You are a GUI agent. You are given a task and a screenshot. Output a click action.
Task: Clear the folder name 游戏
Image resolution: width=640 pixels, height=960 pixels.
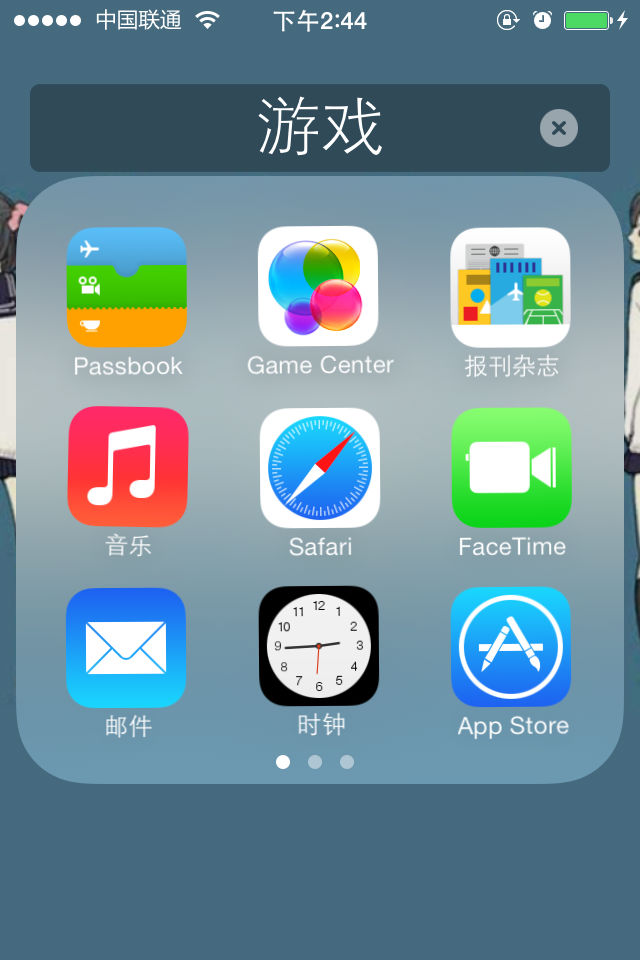[558, 128]
